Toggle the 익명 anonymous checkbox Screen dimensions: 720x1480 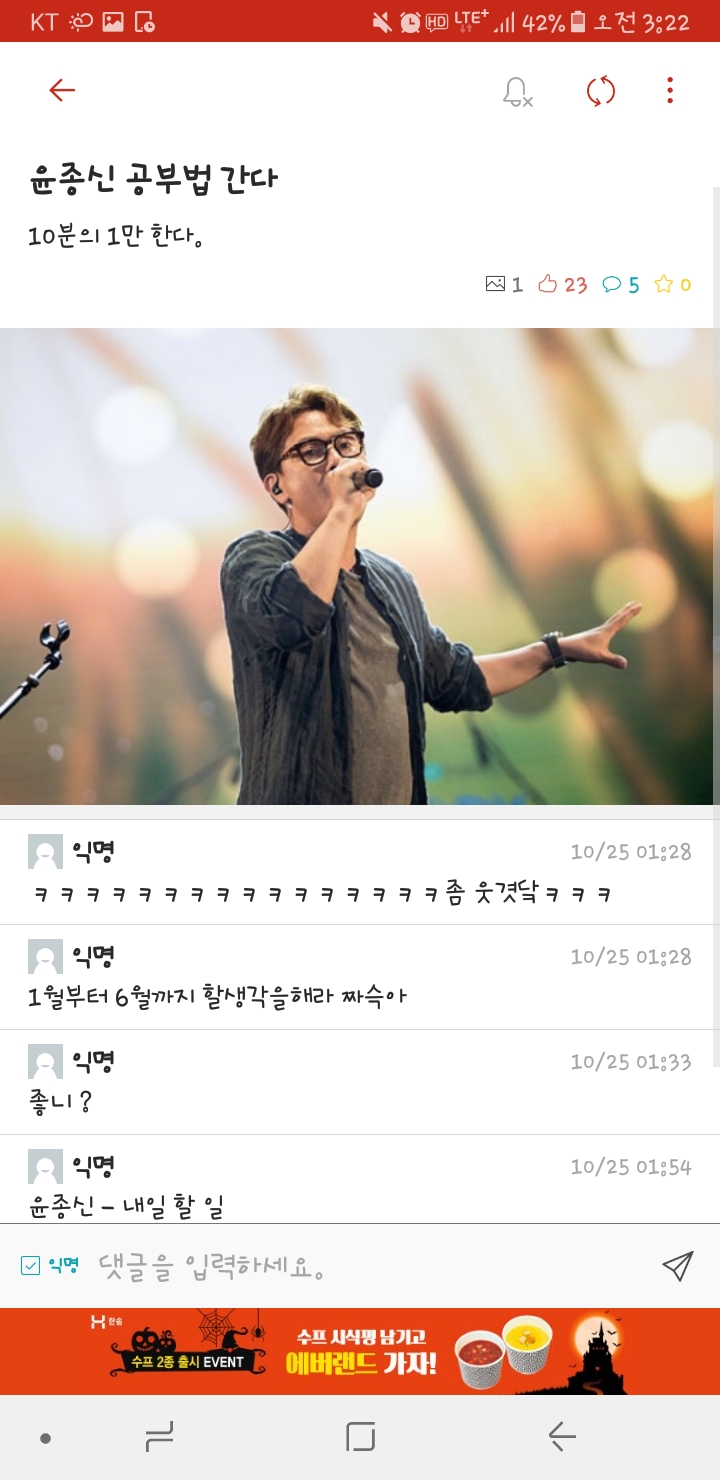31,1266
